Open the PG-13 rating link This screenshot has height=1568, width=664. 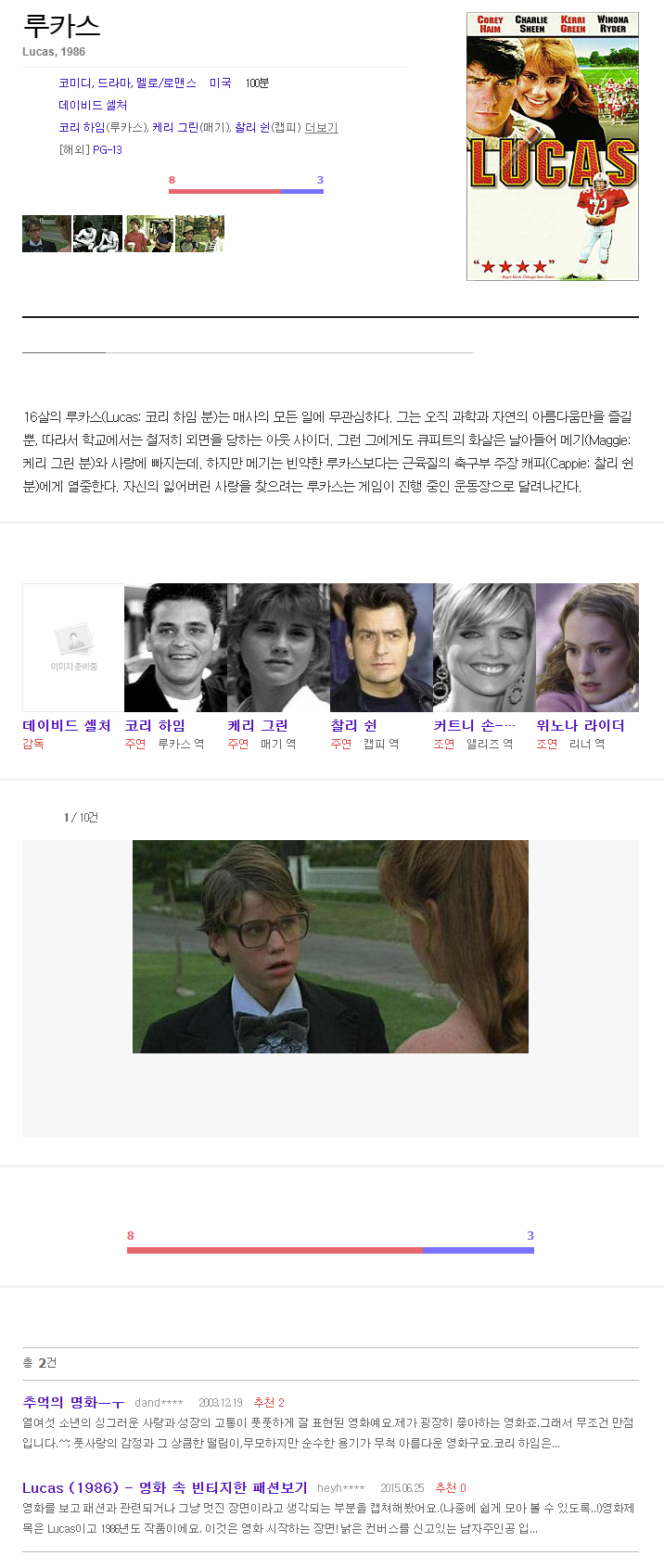tap(108, 150)
